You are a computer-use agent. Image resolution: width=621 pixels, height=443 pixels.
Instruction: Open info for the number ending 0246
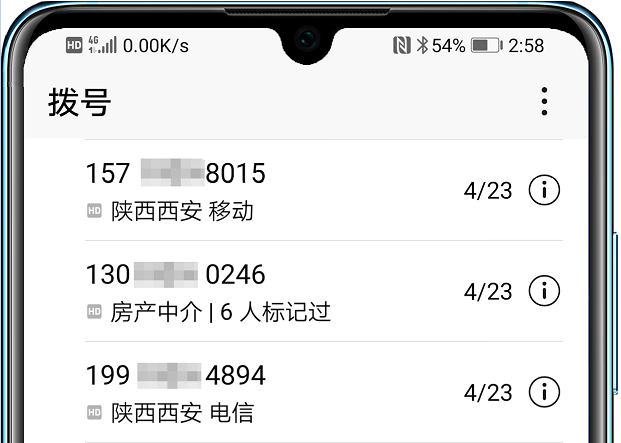(544, 291)
